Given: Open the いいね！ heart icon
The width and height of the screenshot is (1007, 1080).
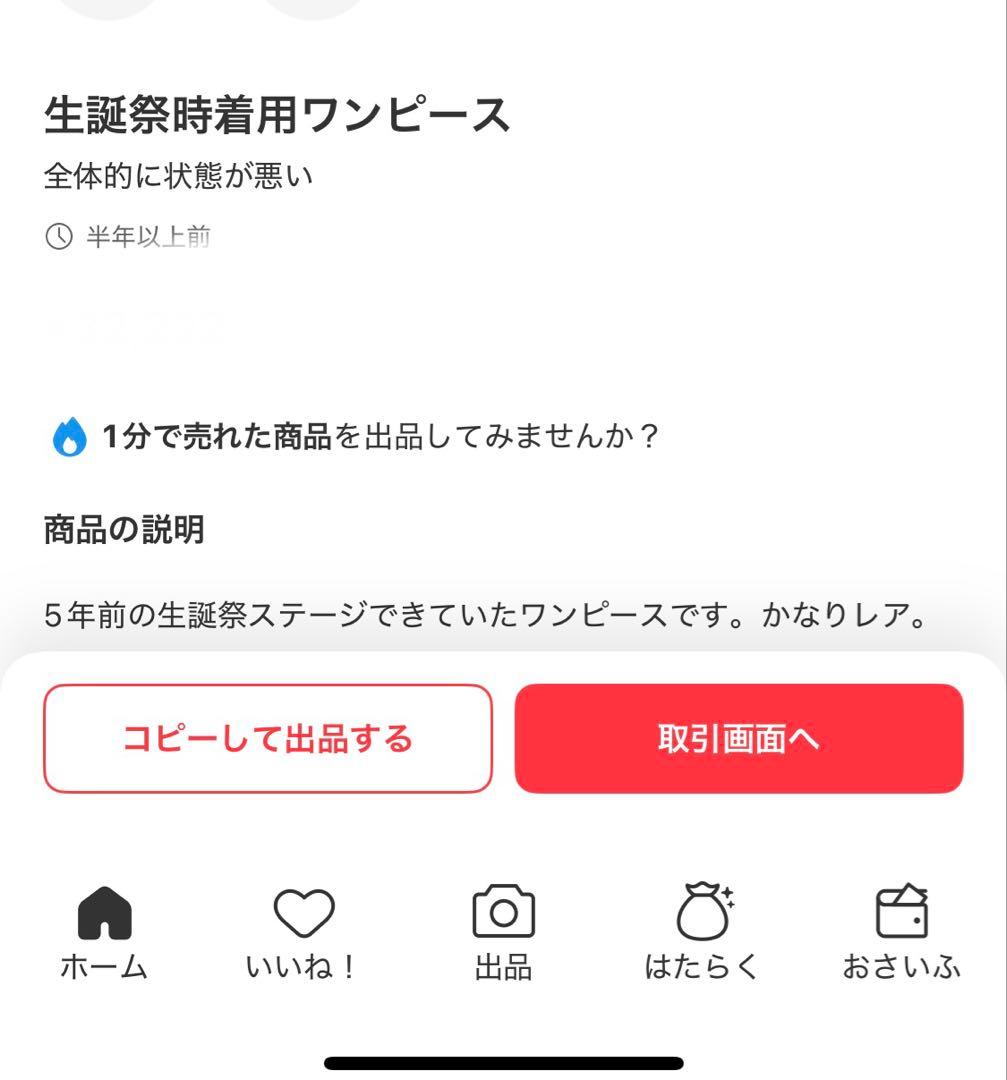Looking at the screenshot, I should 303,912.
